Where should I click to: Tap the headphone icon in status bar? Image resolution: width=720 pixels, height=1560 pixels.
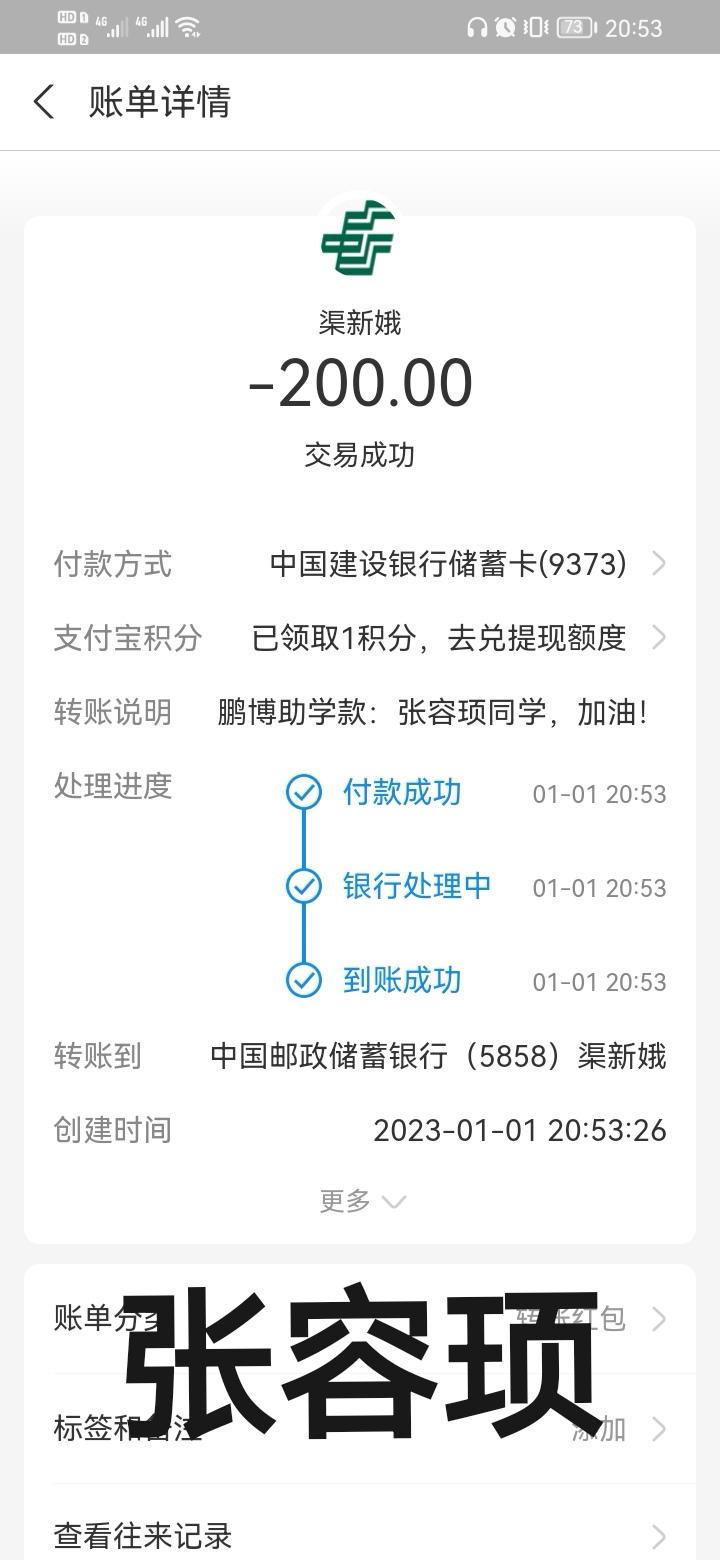[478, 27]
